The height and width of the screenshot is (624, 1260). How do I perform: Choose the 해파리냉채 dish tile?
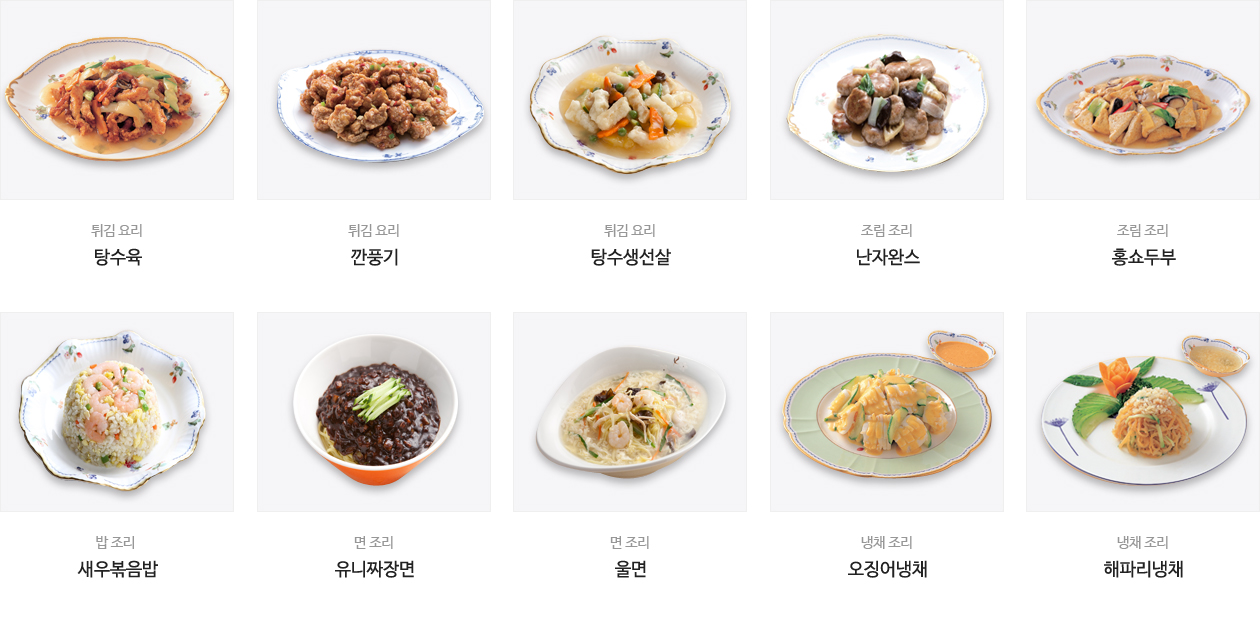(x=1143, y=412)
